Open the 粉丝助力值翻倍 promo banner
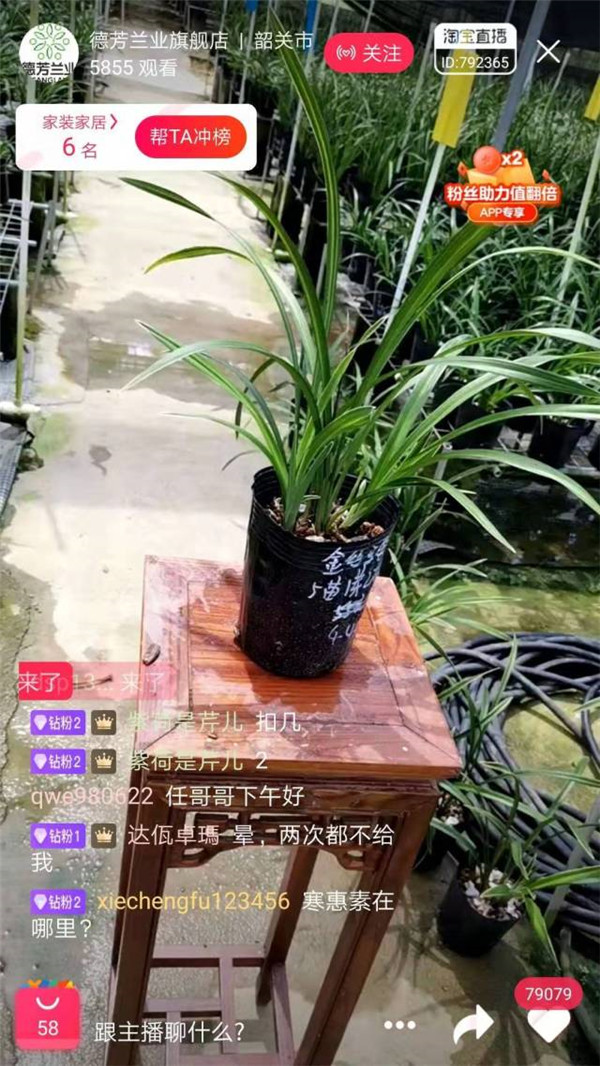600x1066 pixels. pos(501,186)
